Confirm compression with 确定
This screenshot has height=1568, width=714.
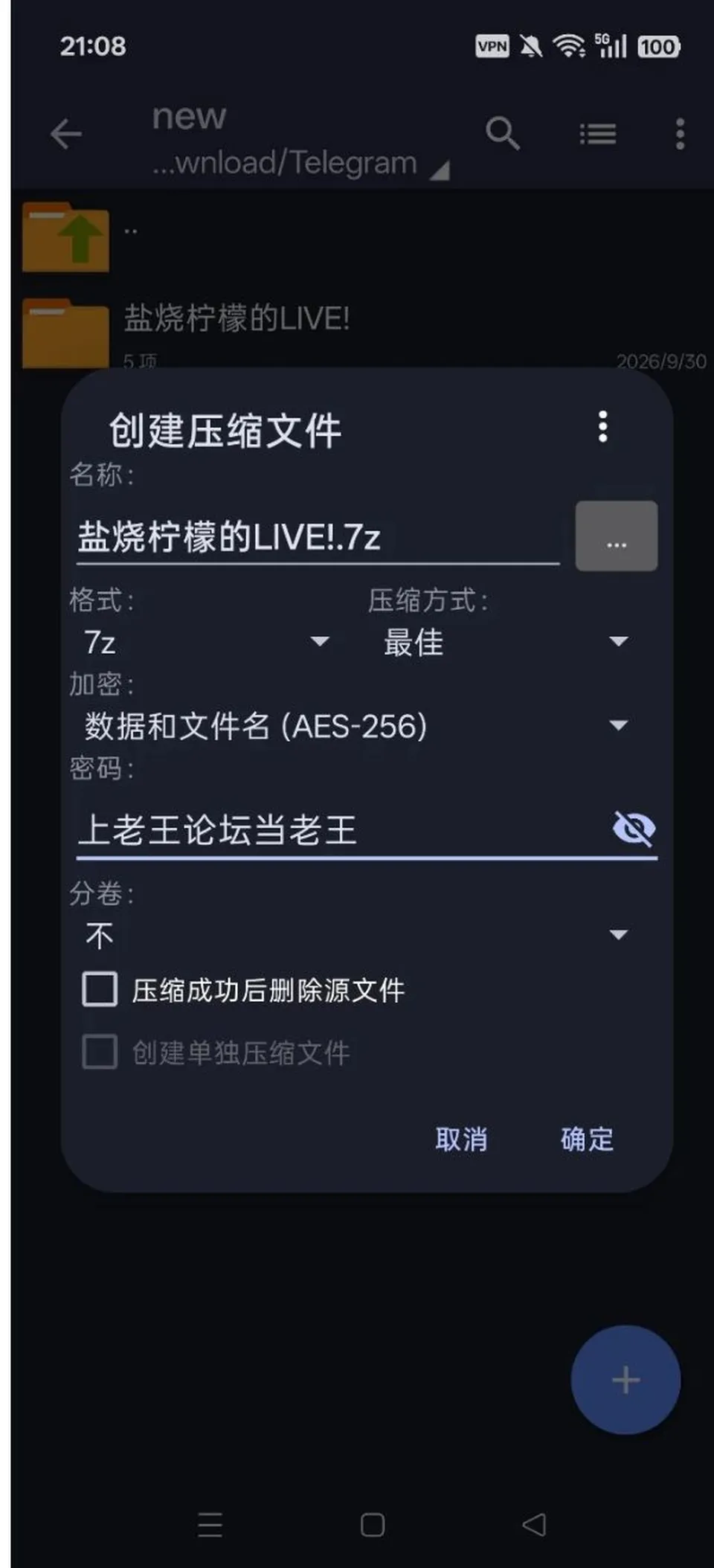(587, 1139)
